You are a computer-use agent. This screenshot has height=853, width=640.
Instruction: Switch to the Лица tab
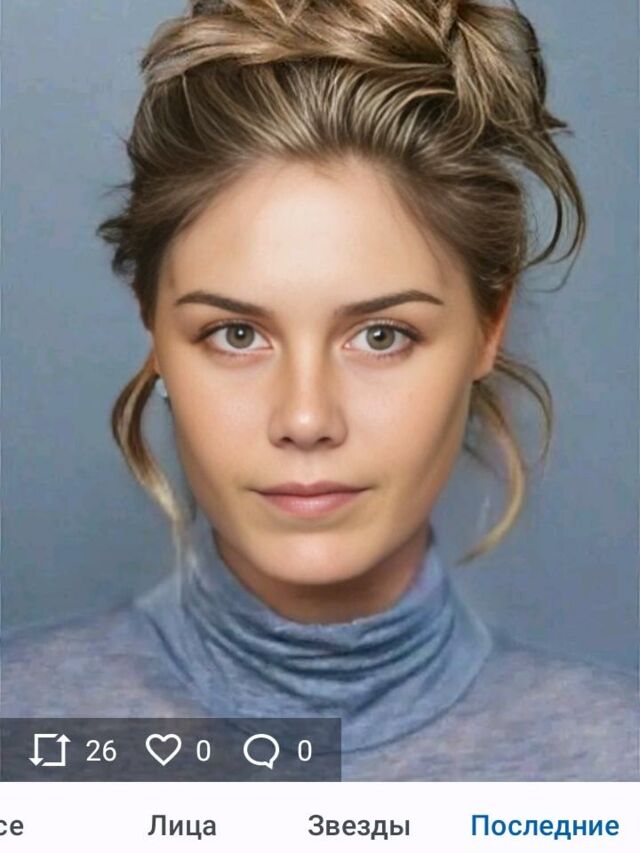[182, 826]
